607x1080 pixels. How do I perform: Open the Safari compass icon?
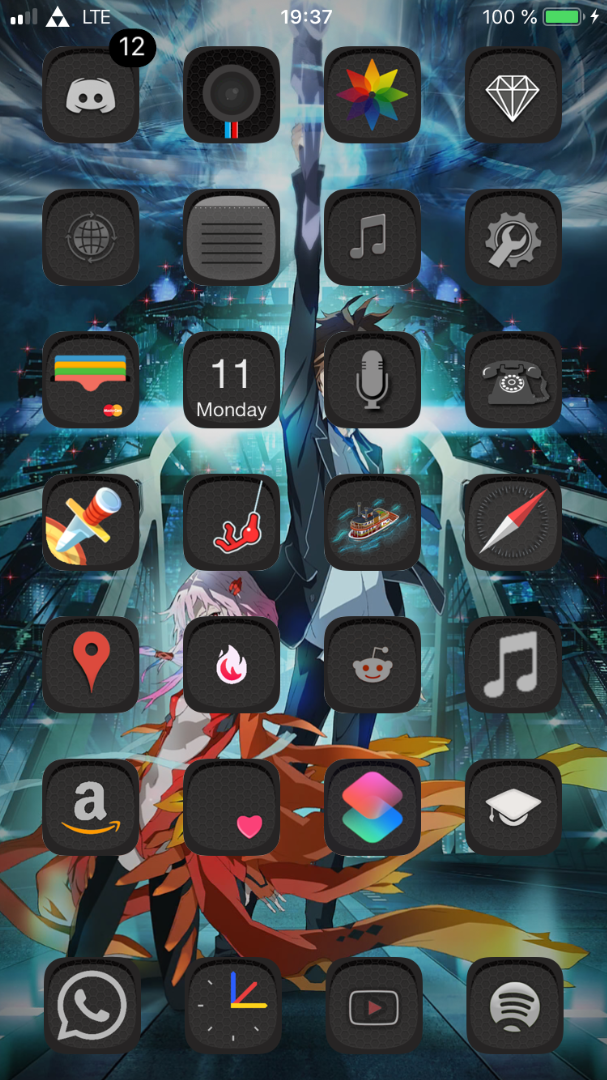513,522
